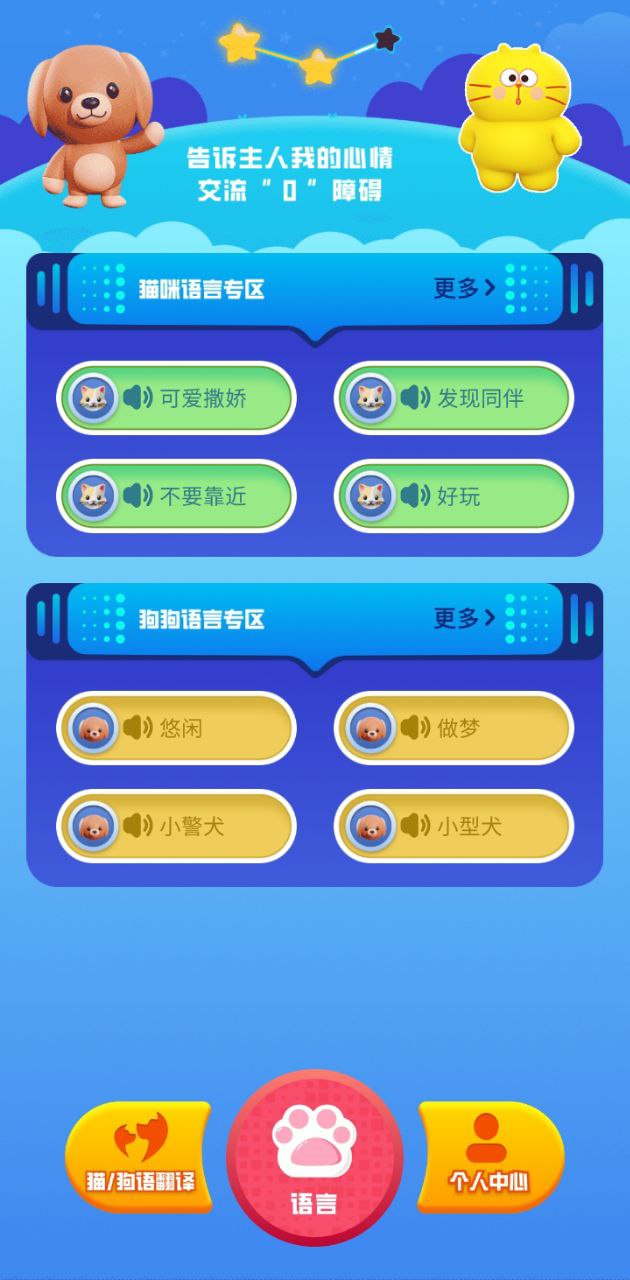Go to the 个人中心 tab

tap(489, 1157)
